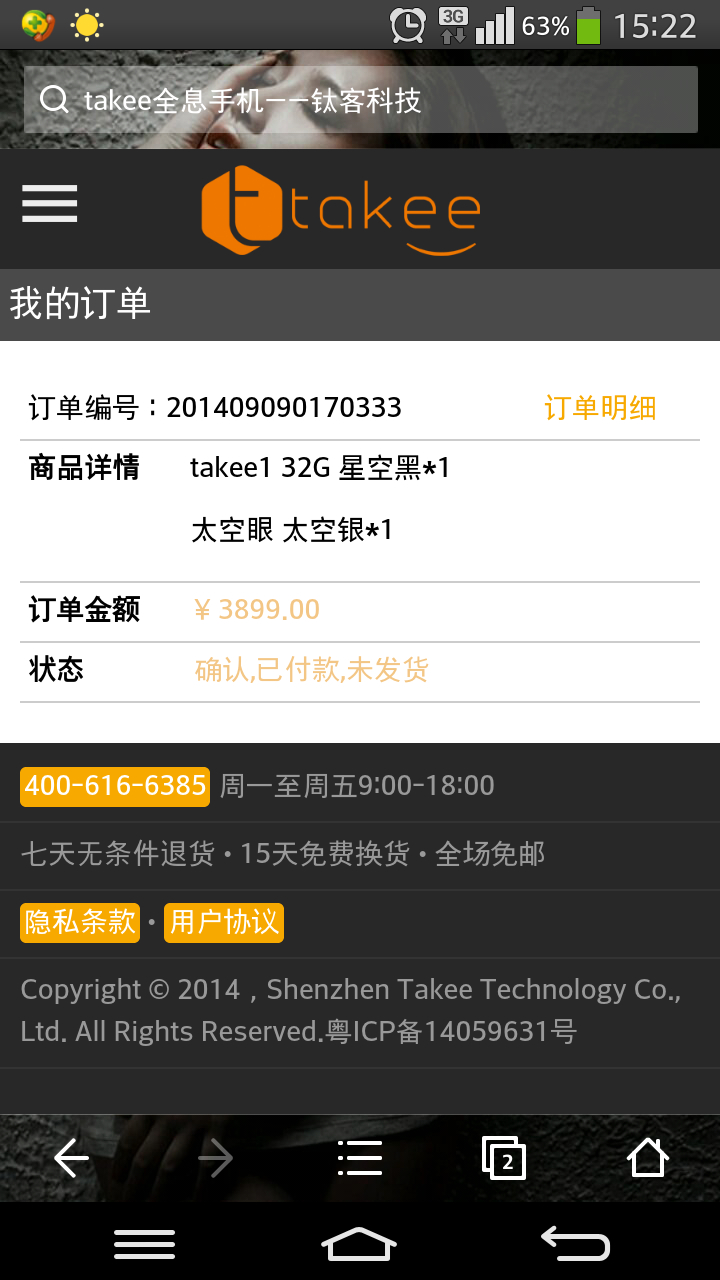
Task: Open the 订单明细 order details link
Action: (600, 408)
